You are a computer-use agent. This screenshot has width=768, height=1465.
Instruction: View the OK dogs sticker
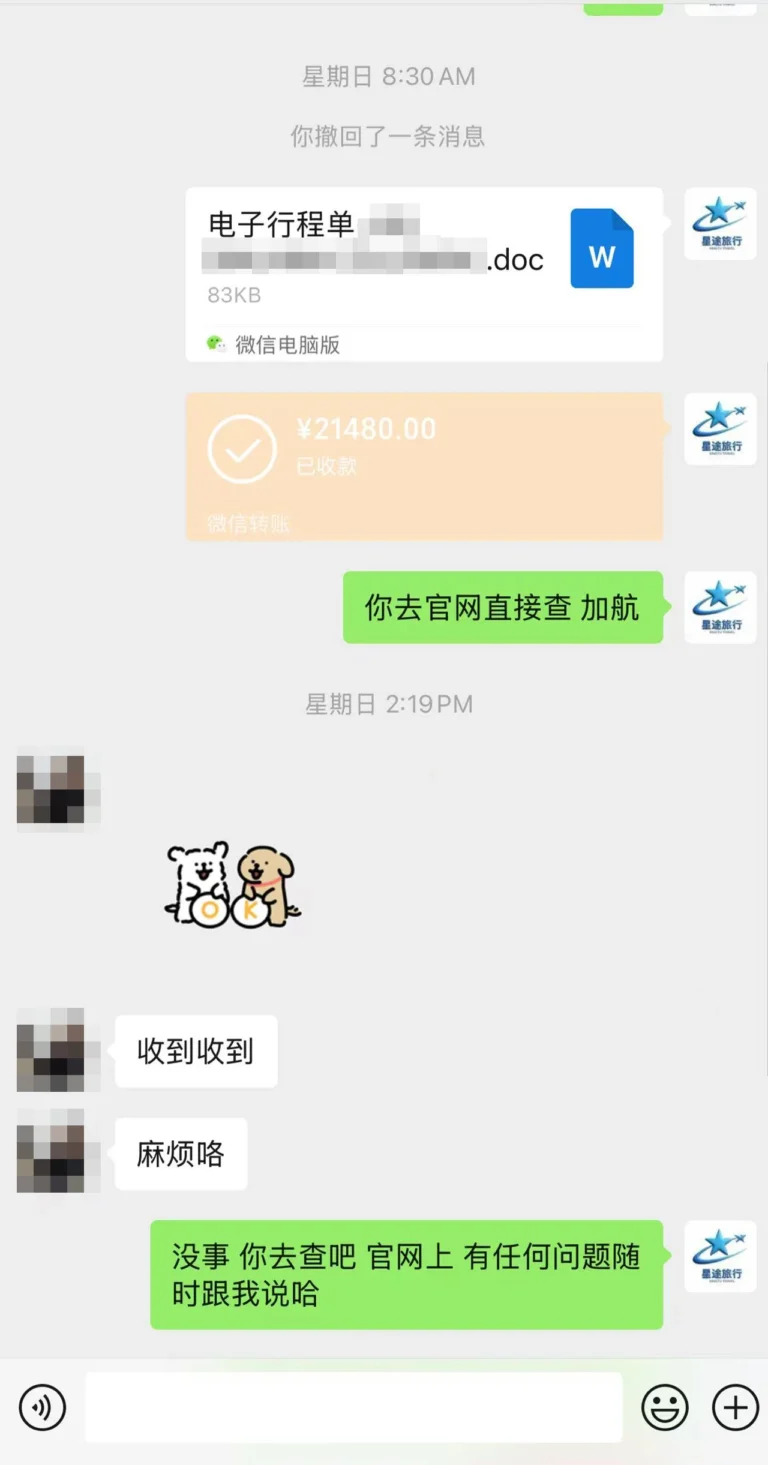pos(233,884)
